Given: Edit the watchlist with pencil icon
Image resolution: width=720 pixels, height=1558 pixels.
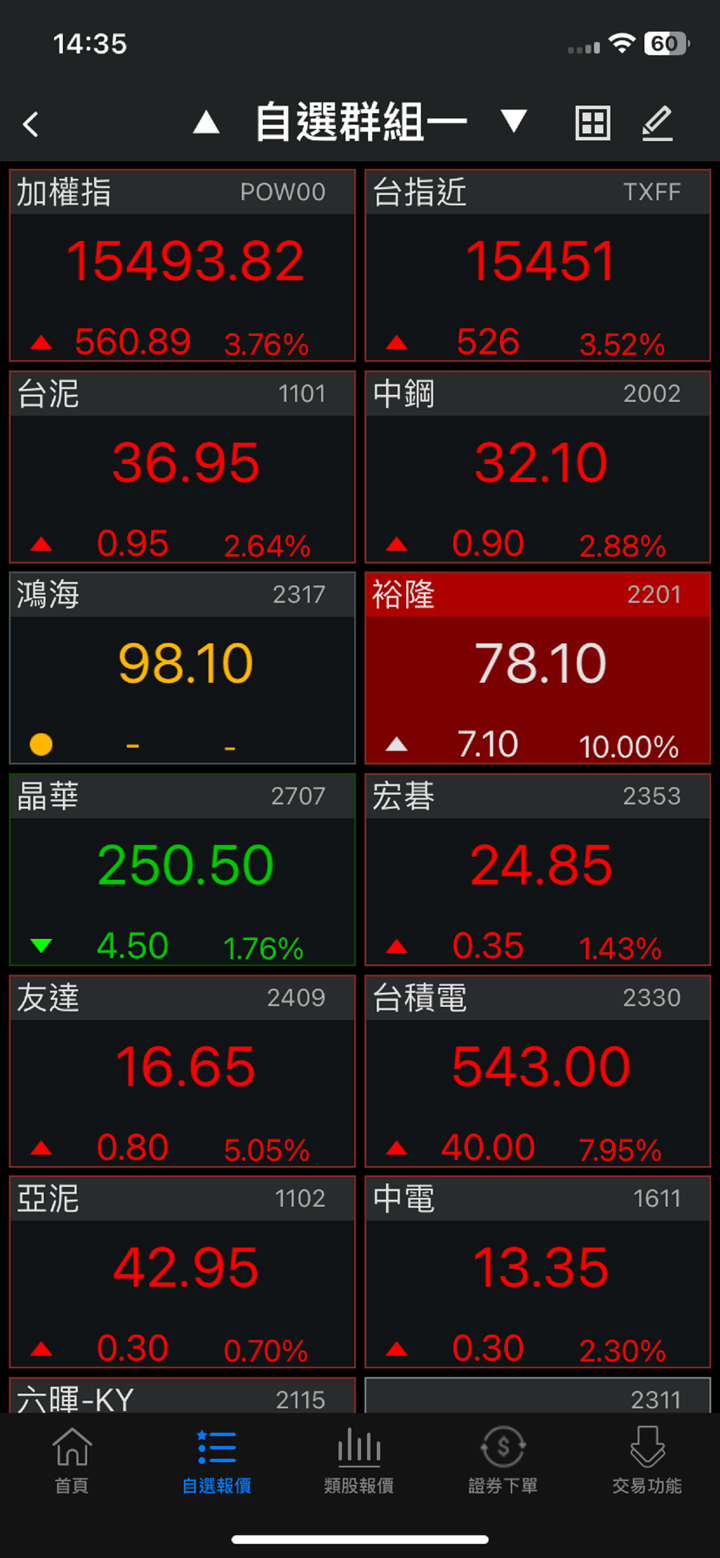Looking at the screenshot, I should 657,123.
